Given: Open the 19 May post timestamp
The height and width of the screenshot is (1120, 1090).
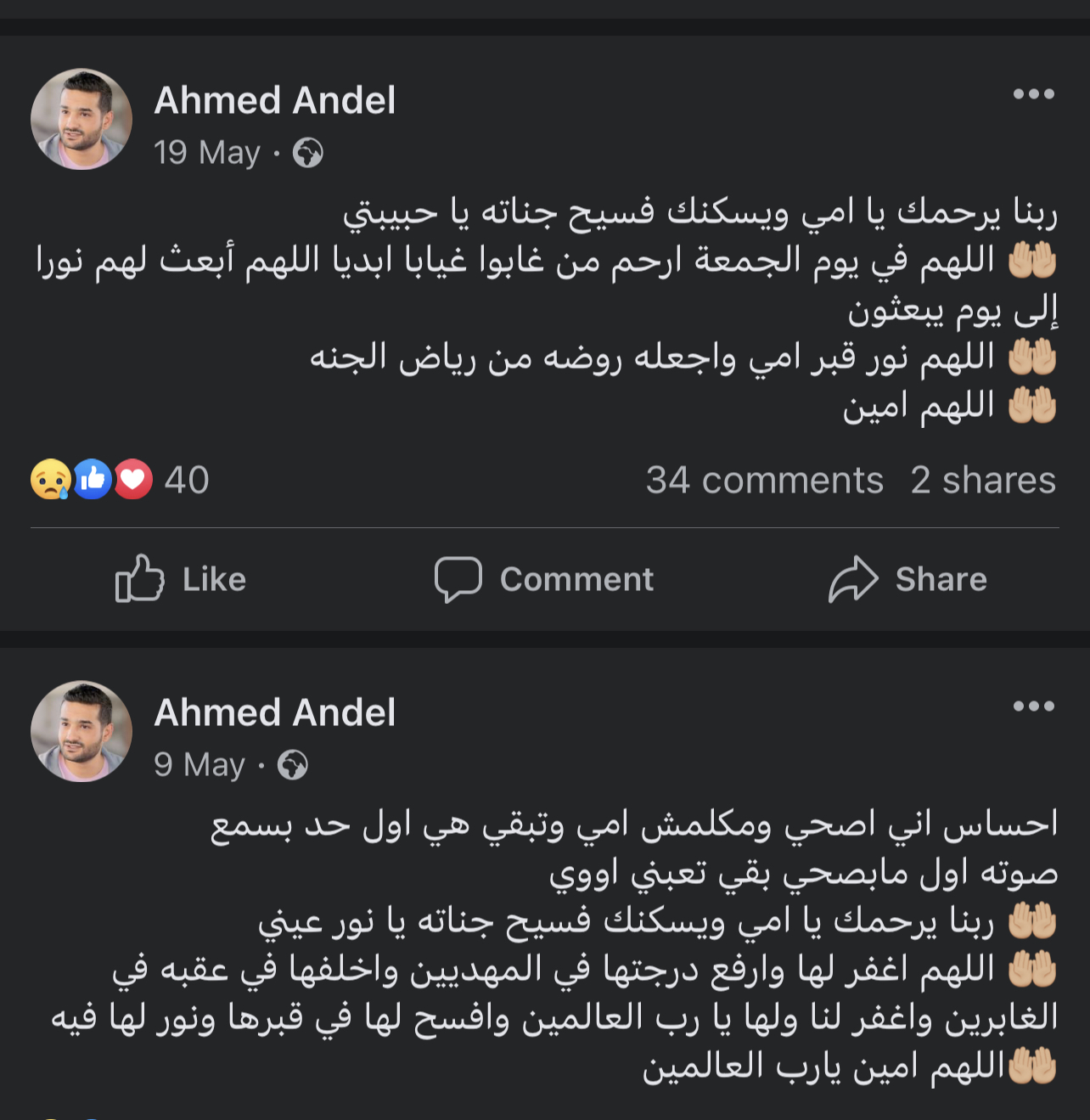Looking at the screenshot, I should click(x=206, y=153).
